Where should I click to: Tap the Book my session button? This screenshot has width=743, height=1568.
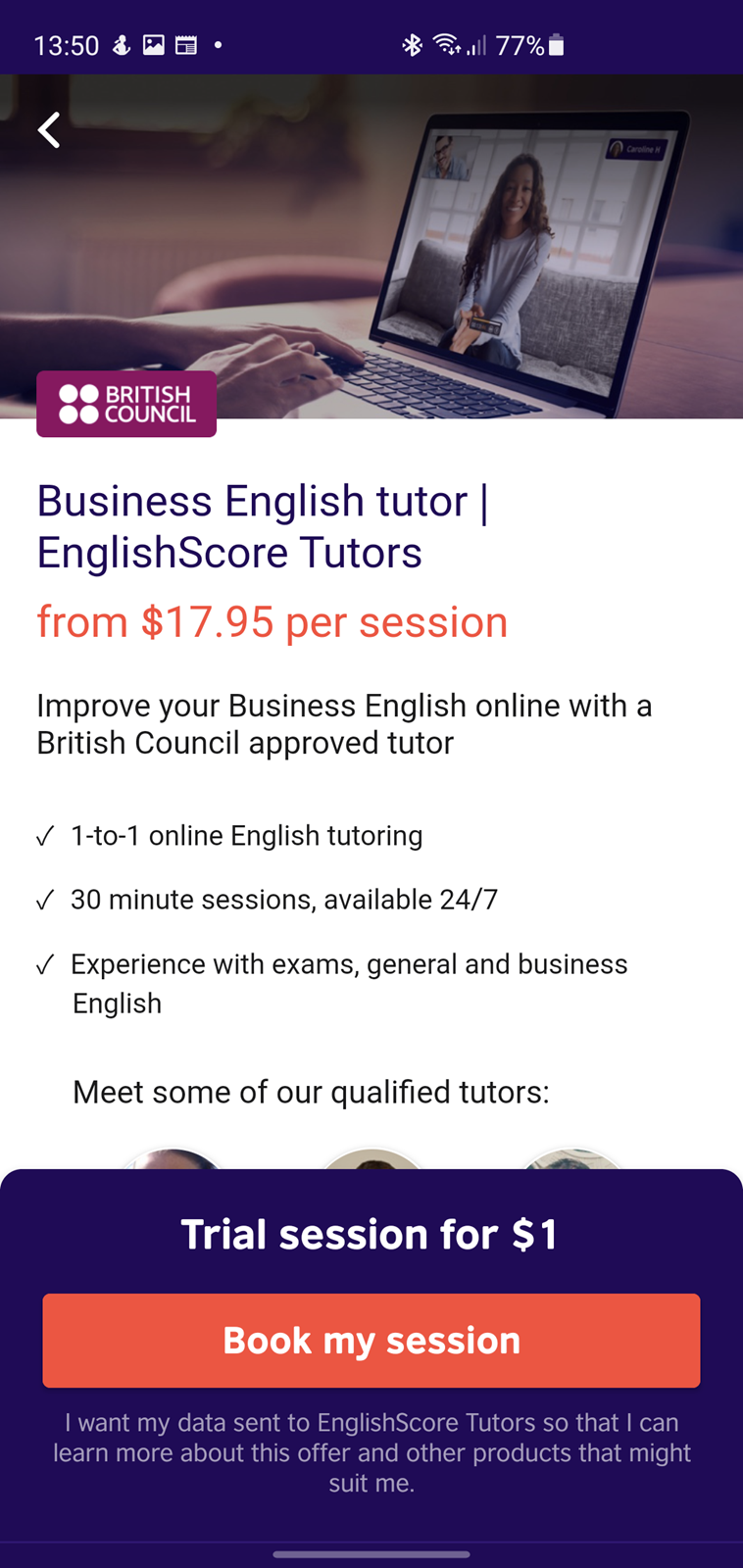click(371, 1340)
